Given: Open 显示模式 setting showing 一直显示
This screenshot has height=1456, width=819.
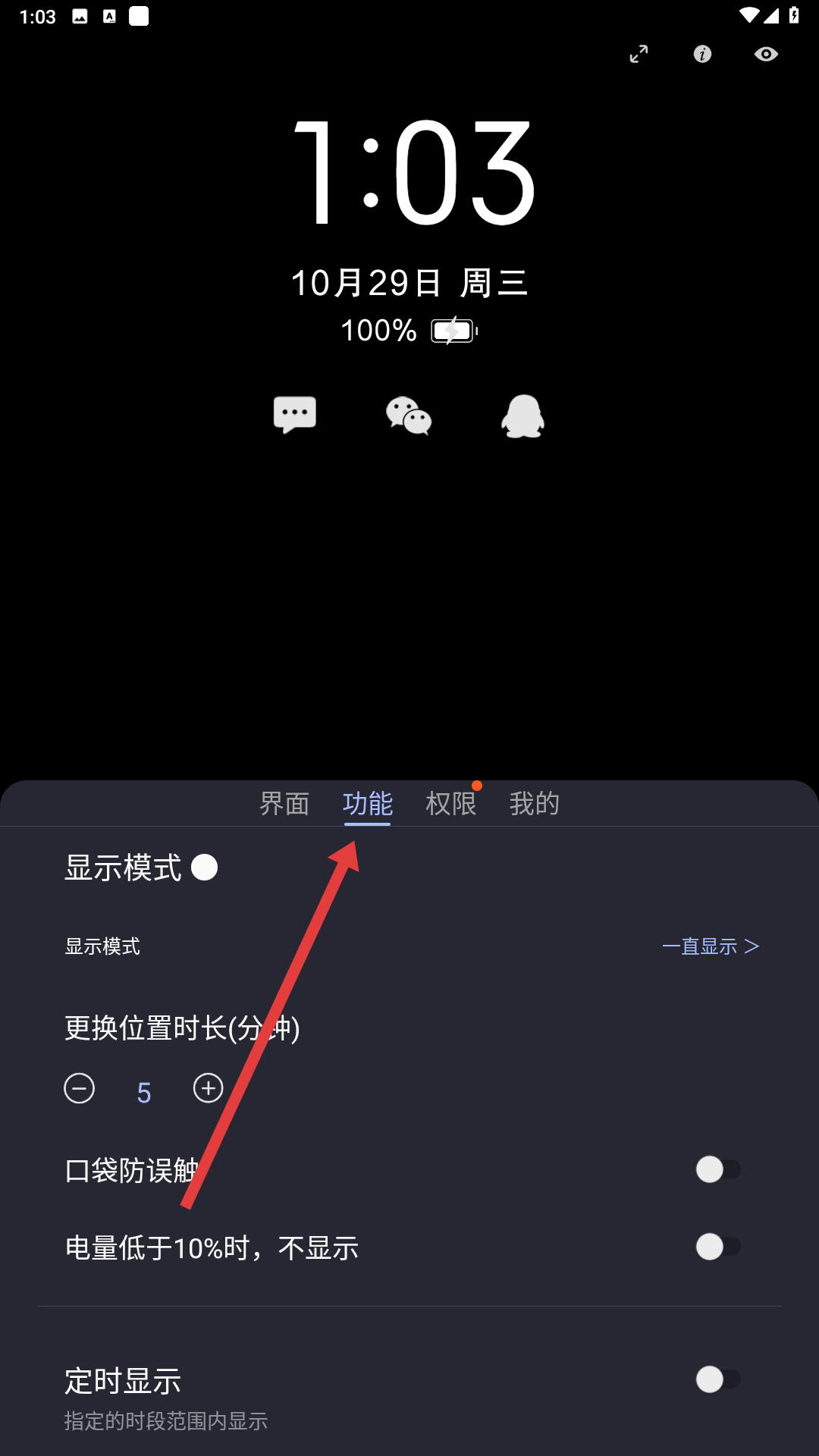Looking at the screenshot, I should (710, 946).
